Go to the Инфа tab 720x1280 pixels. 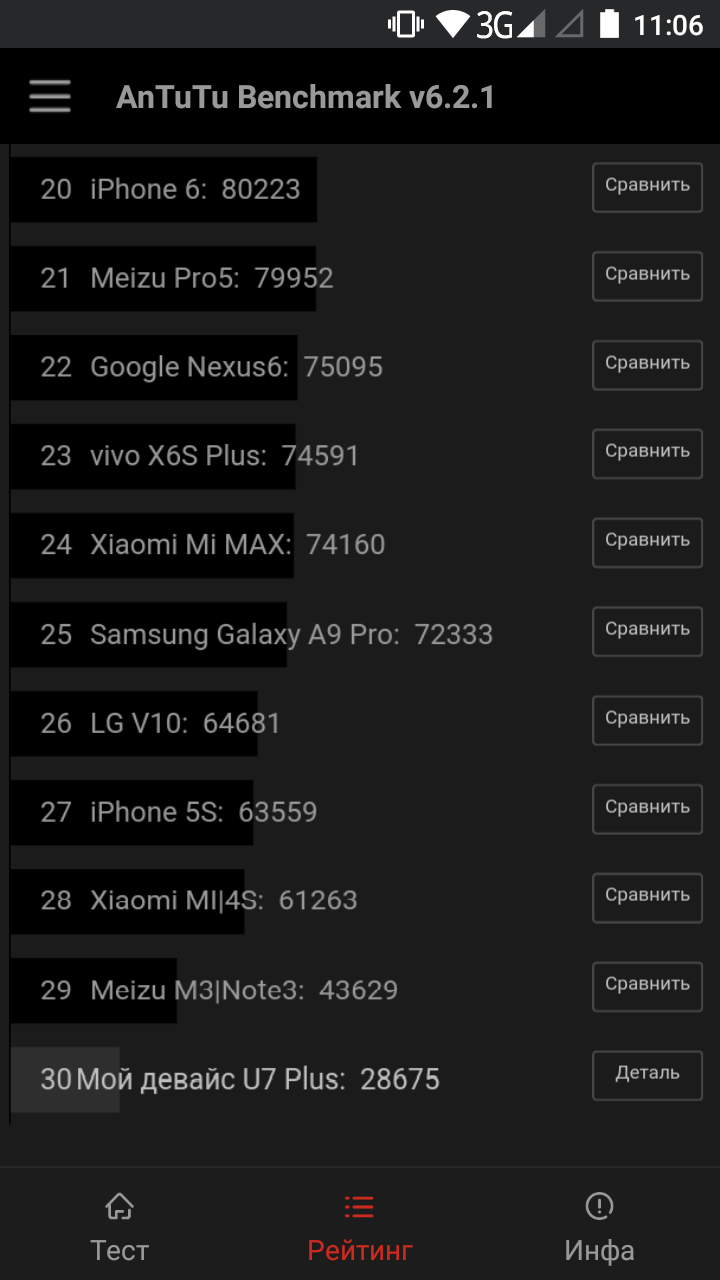(599, 1227)
